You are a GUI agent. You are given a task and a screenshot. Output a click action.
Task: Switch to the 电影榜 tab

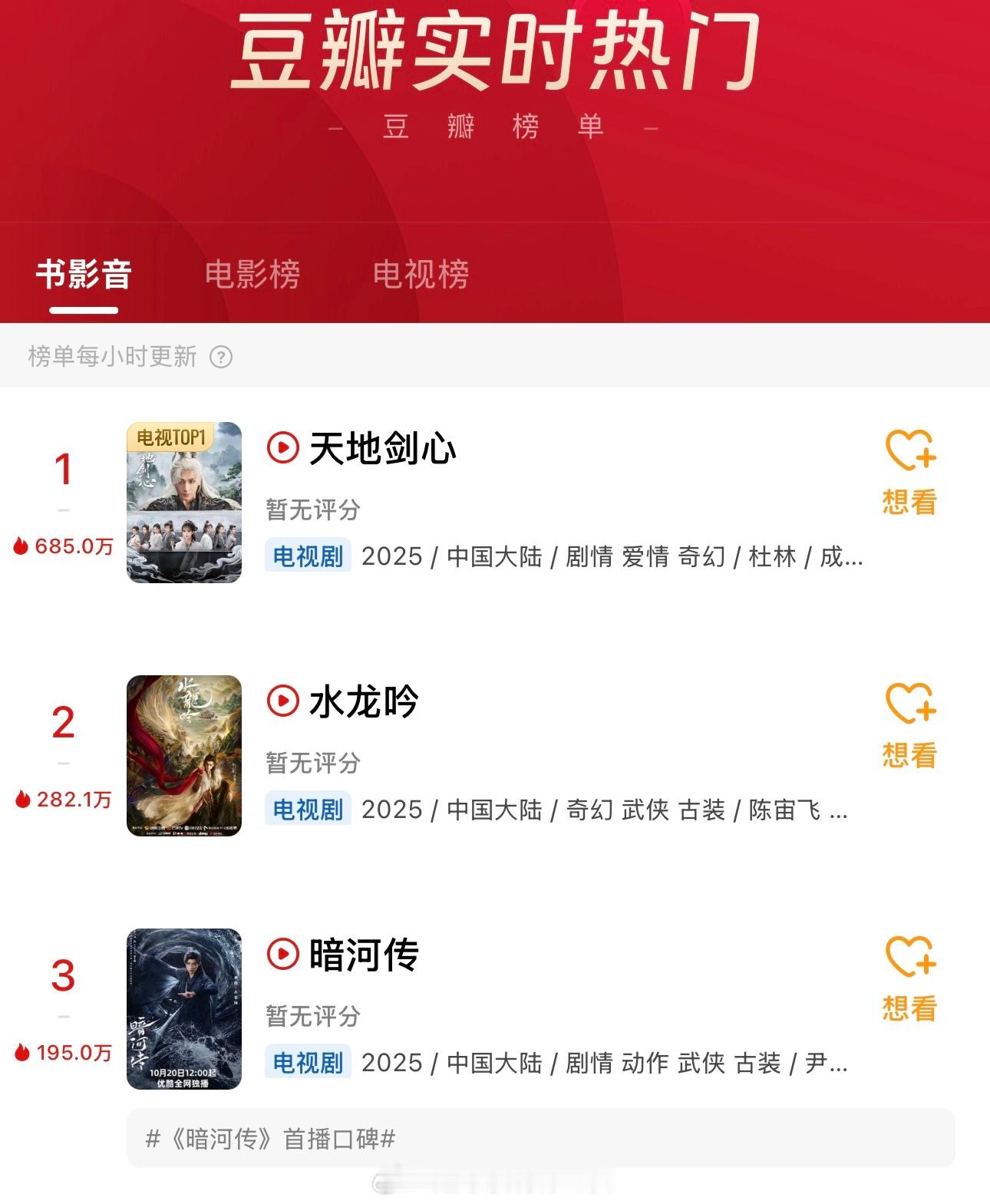click(252, 275)
